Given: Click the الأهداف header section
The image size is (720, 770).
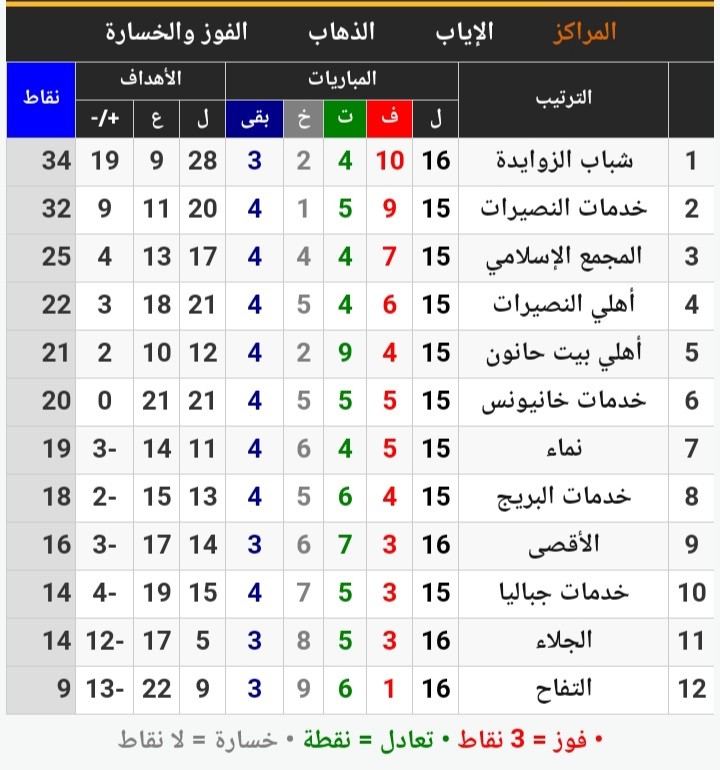Looking at the screenshot, I should click(x=152, y=76).
